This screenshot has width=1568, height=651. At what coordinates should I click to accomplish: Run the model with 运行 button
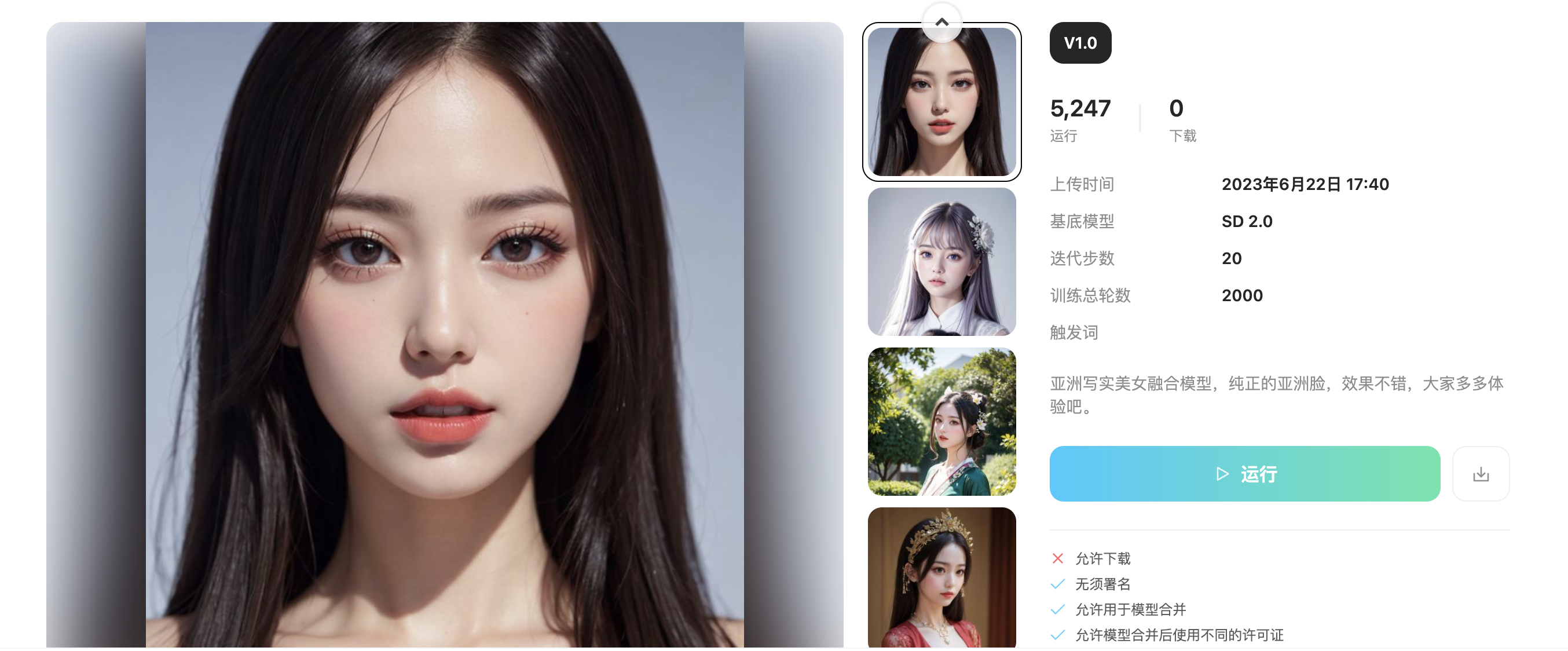point(1244,473)
